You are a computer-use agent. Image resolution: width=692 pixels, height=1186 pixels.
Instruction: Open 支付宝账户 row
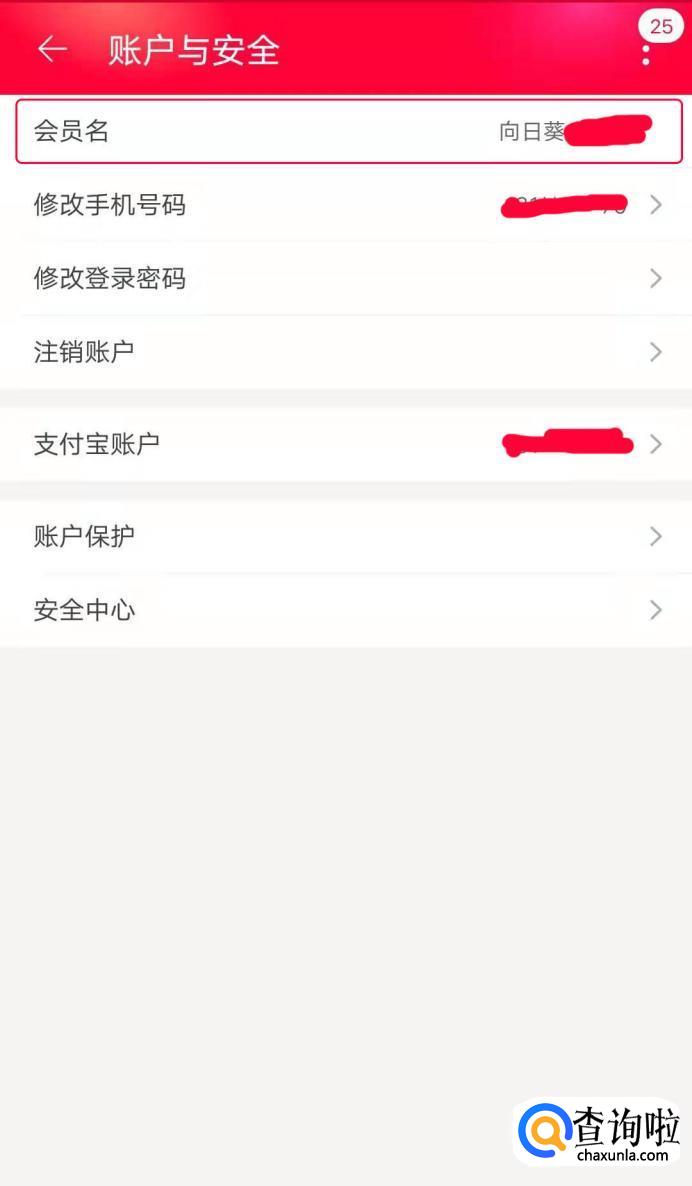tap(345, 444)
